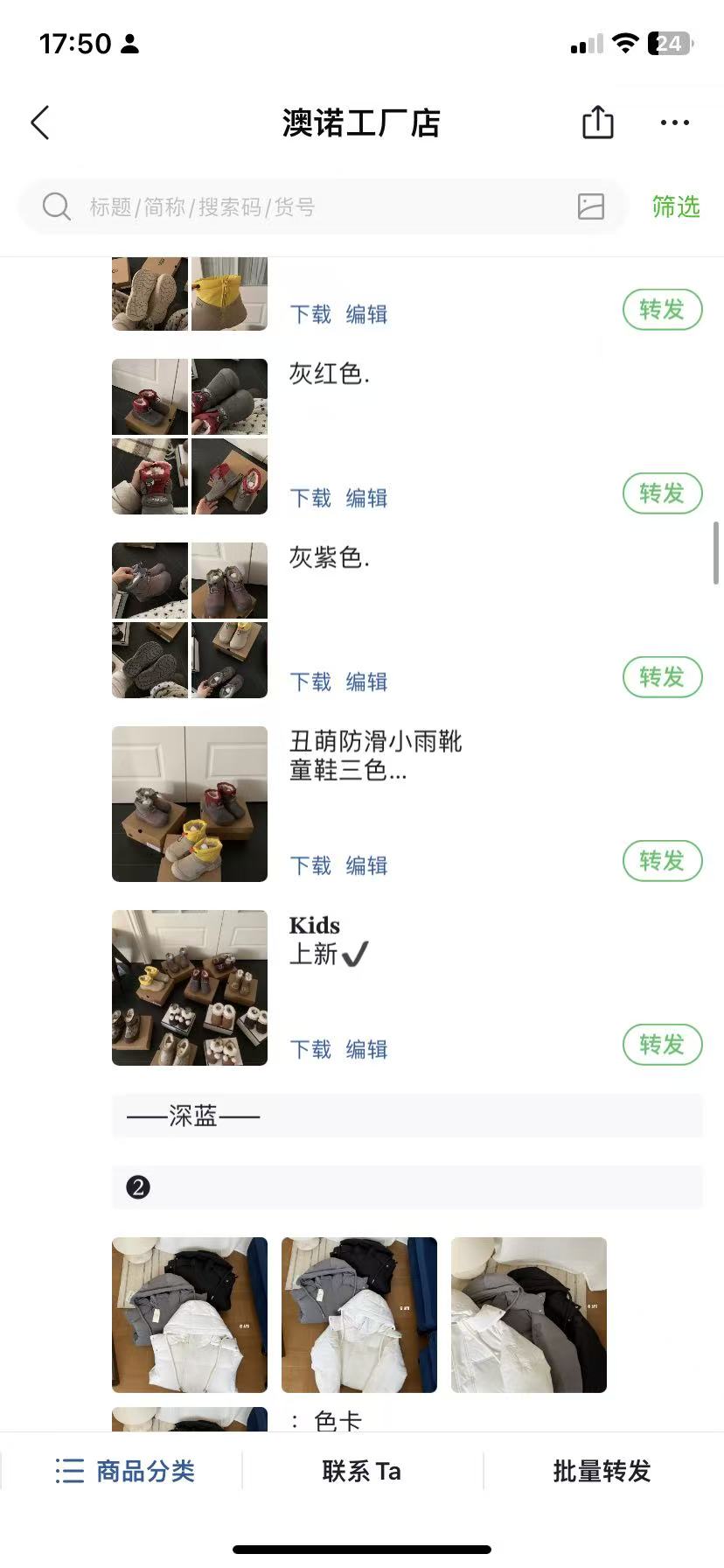This screenshot has height=1568, width=724.
Task: Download the 灰红色 item
Action: point(310,498)
